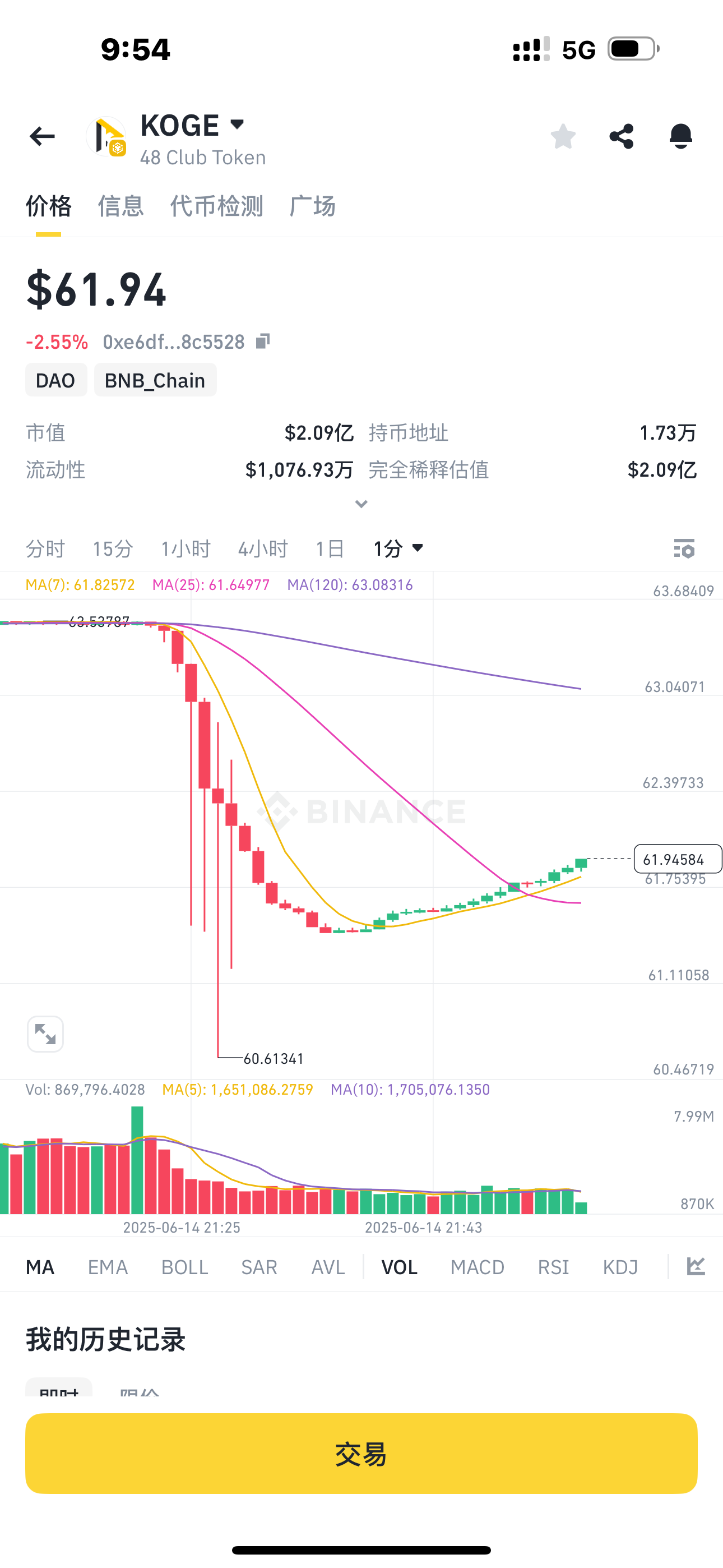Viewport: 723px width, 1568px height.
Task: Go back using the back arrow
Action: (42, 136)
